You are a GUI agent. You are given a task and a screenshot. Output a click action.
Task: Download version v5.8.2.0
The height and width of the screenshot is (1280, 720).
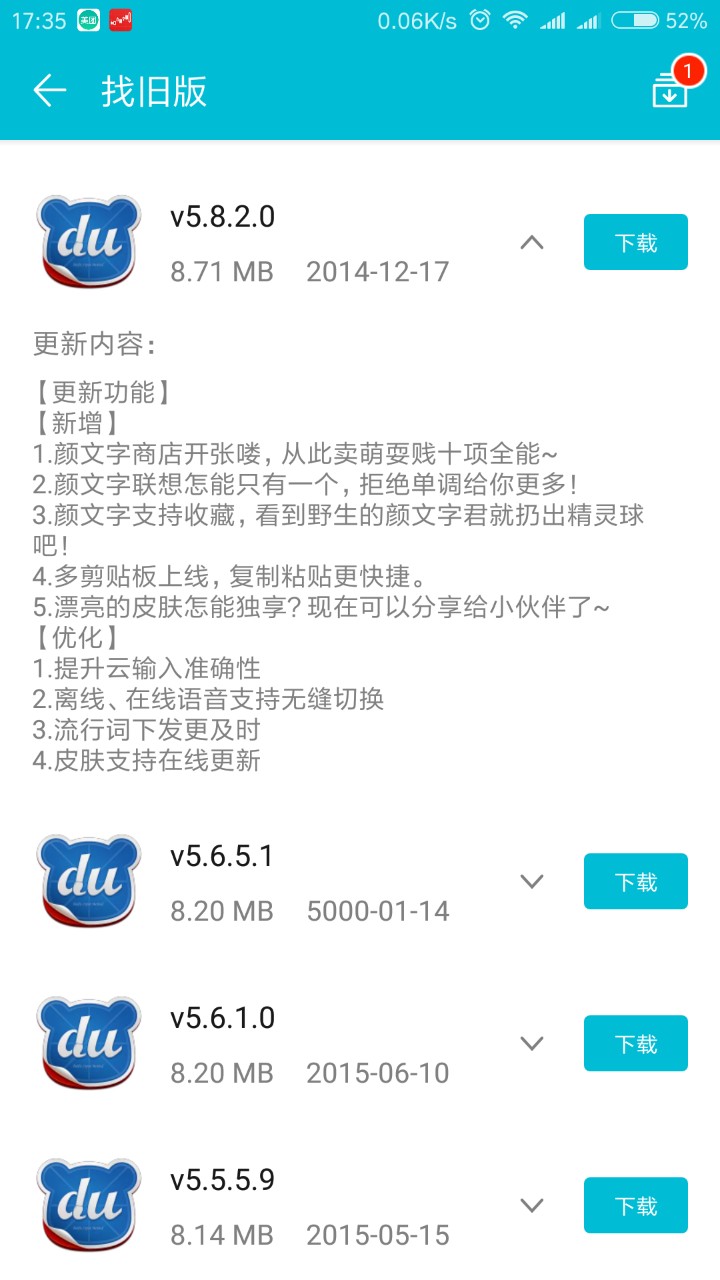pyautogui.click(x=635, y=242)
